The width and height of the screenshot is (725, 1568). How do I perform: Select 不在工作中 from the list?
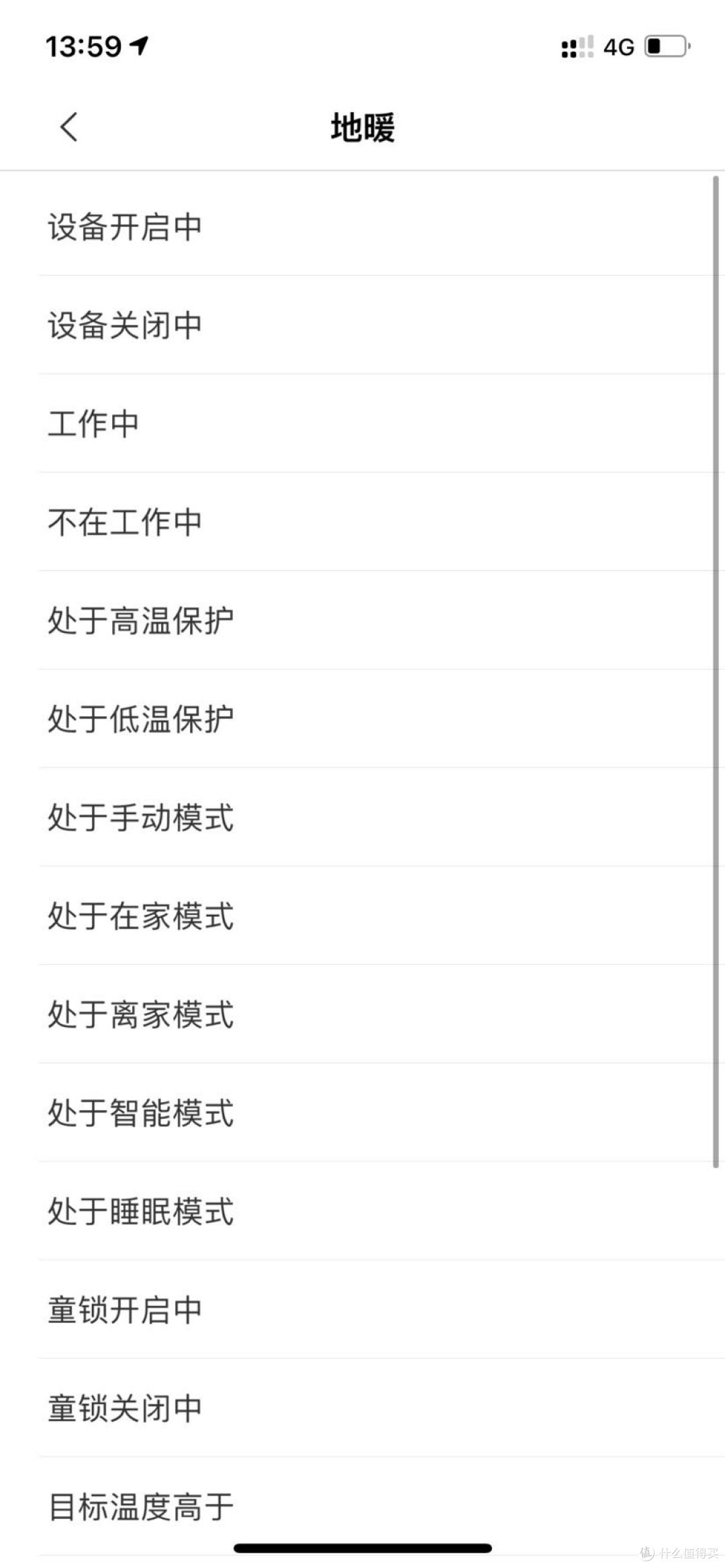coord(125,522)
